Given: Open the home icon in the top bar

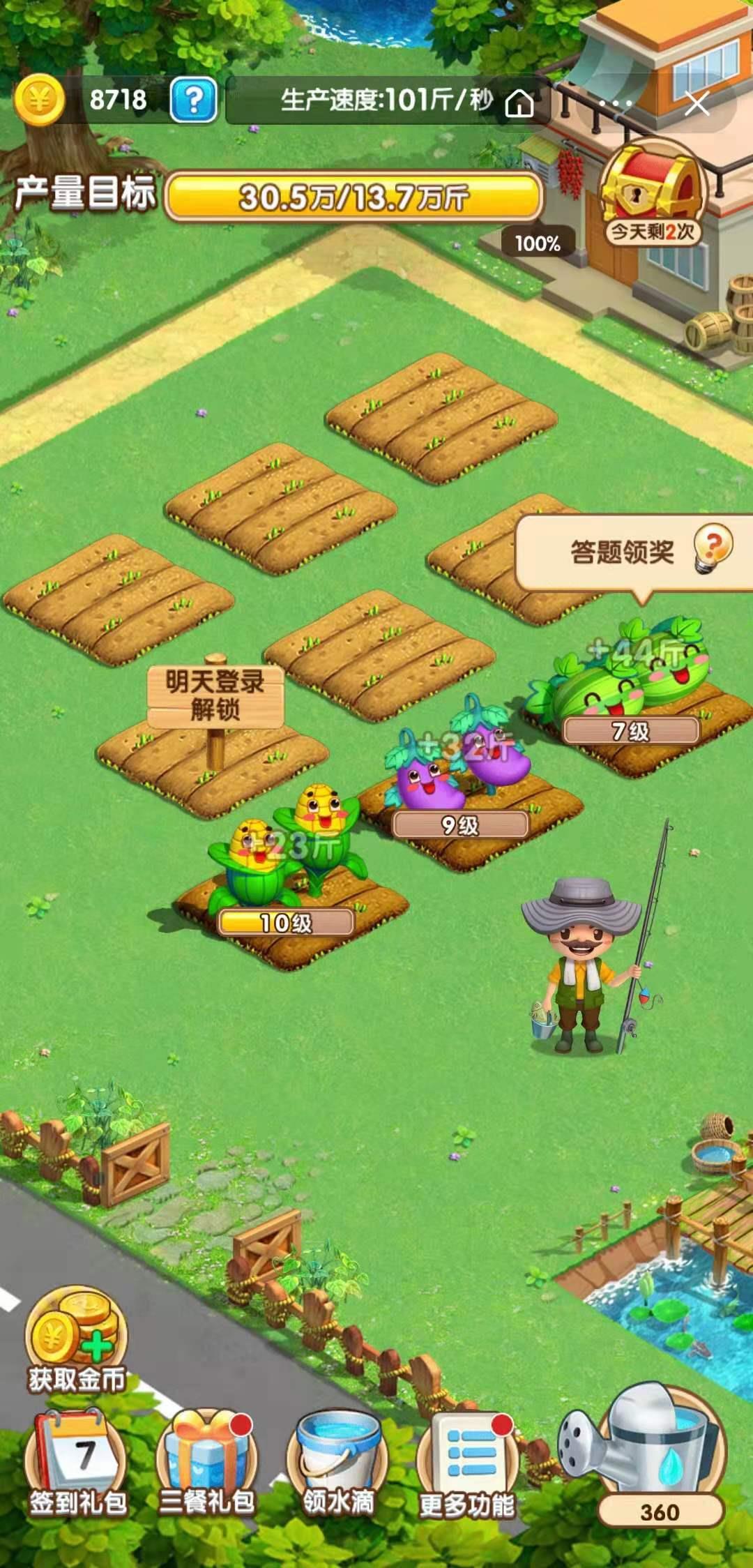Looking at the screenshot, I should (x=519, y=103).
